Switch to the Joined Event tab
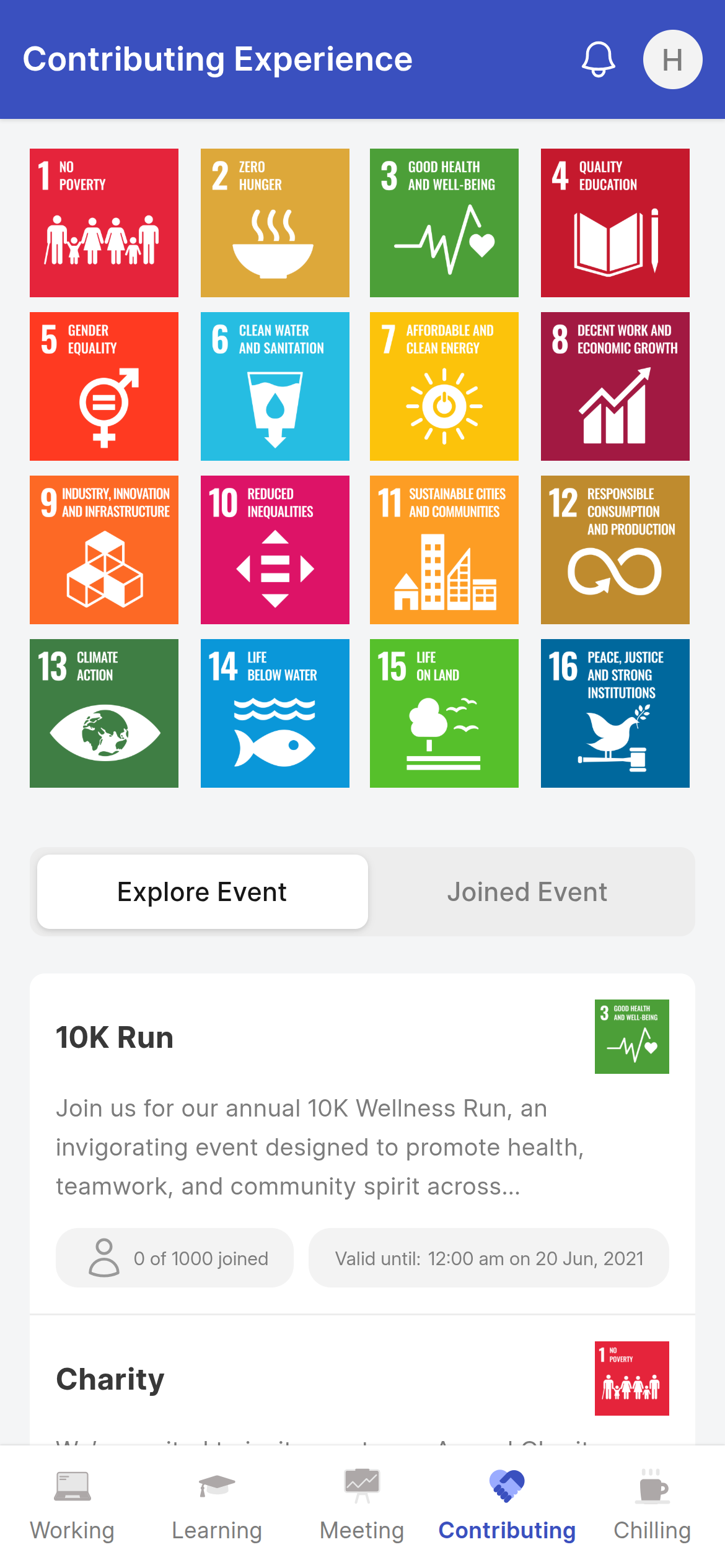This screenshot has width=725, height=1568. coord(527,892)
